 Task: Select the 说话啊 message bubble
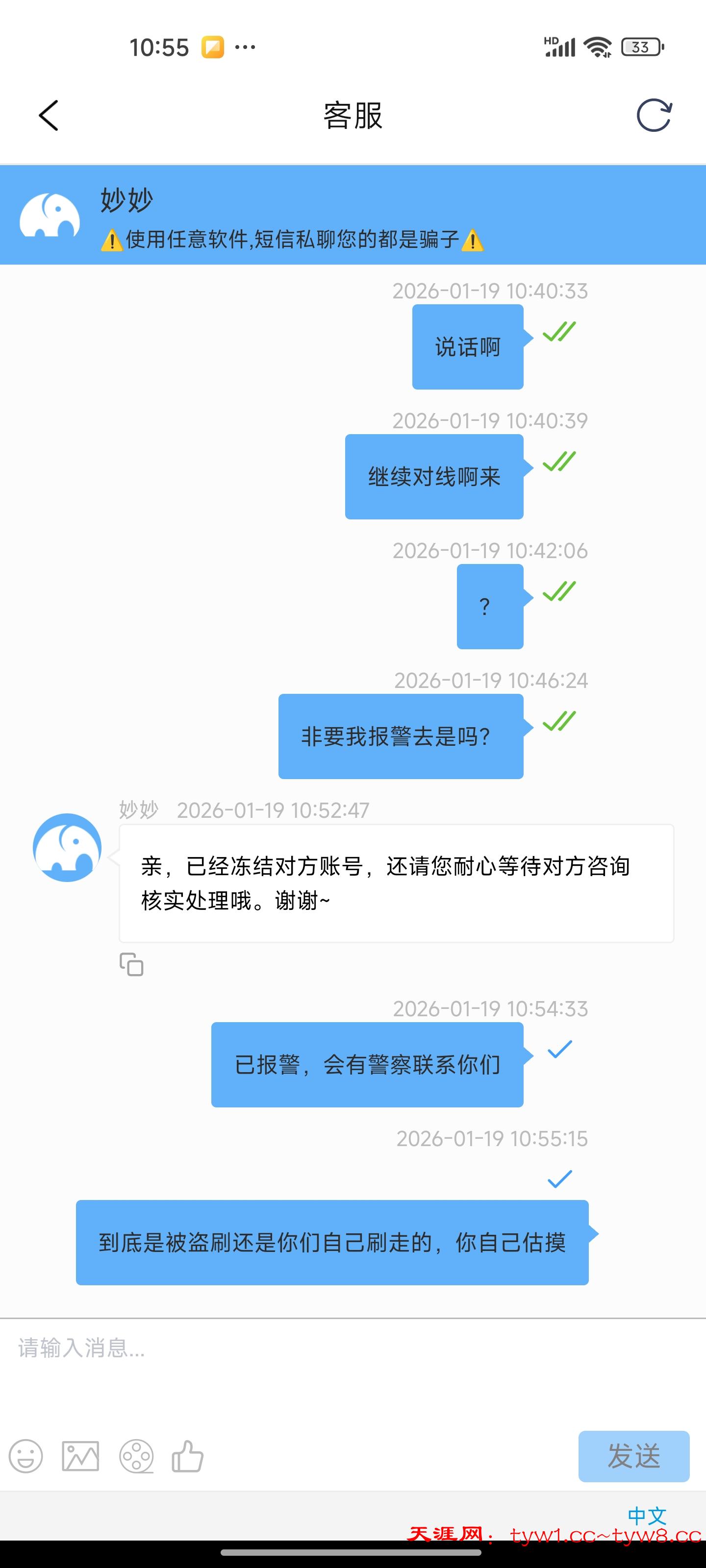tap(467, 347)
